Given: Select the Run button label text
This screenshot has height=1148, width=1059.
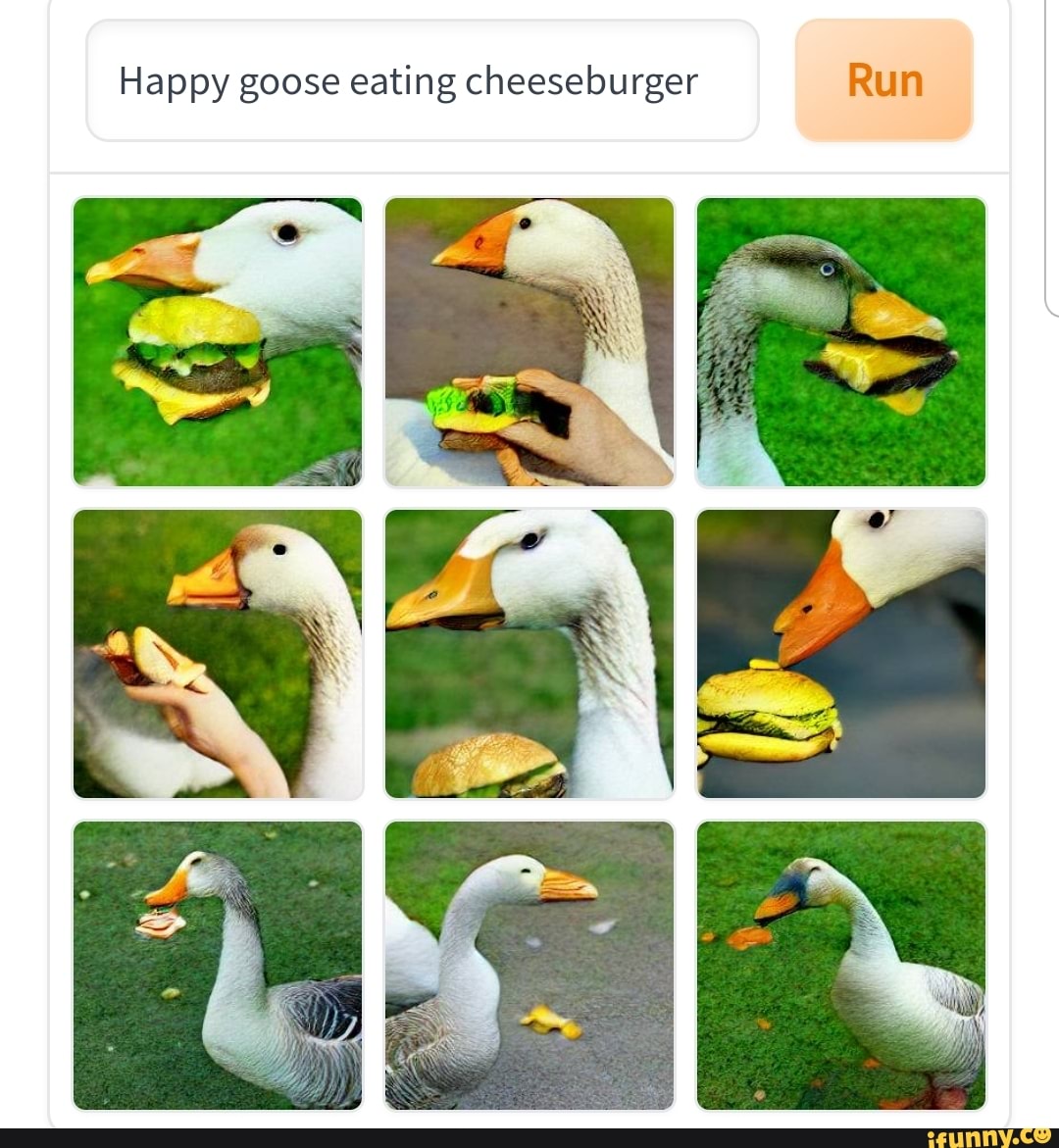Looking at the screenshot, I should [x=883, y=81].
